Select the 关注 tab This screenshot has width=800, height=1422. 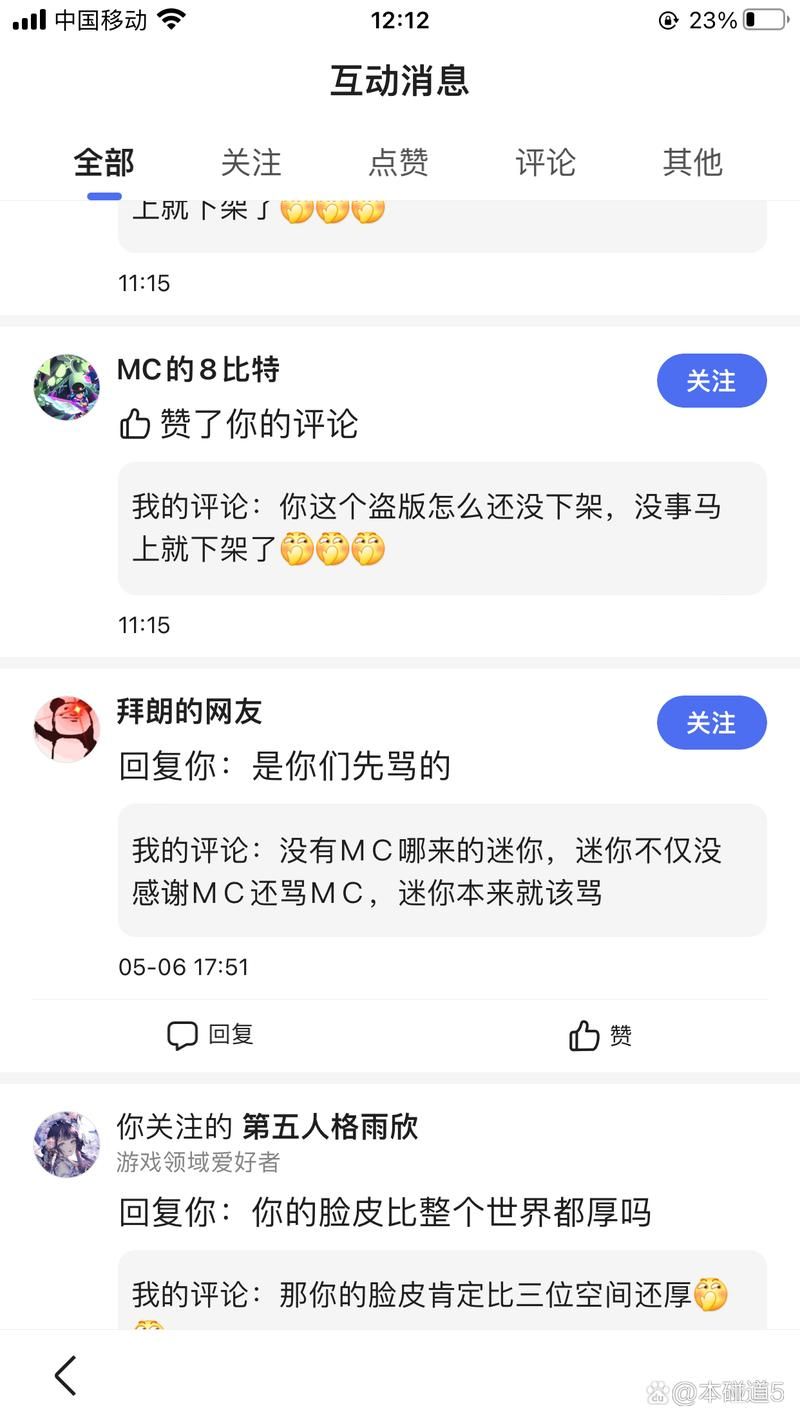[x=252, y=162]
